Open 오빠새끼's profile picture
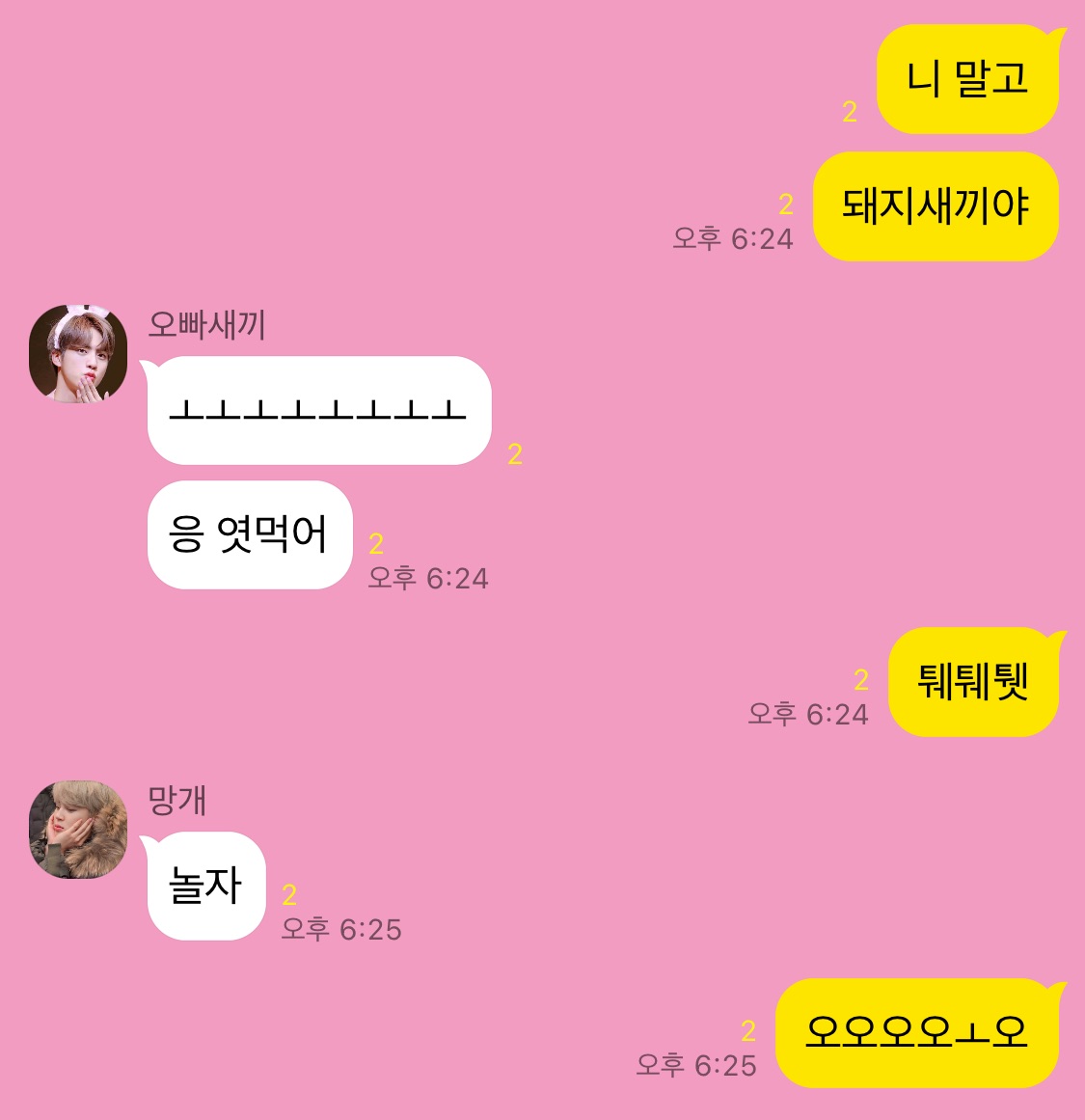This screenshot has width=1085, height=1120. tap(78, 354)
